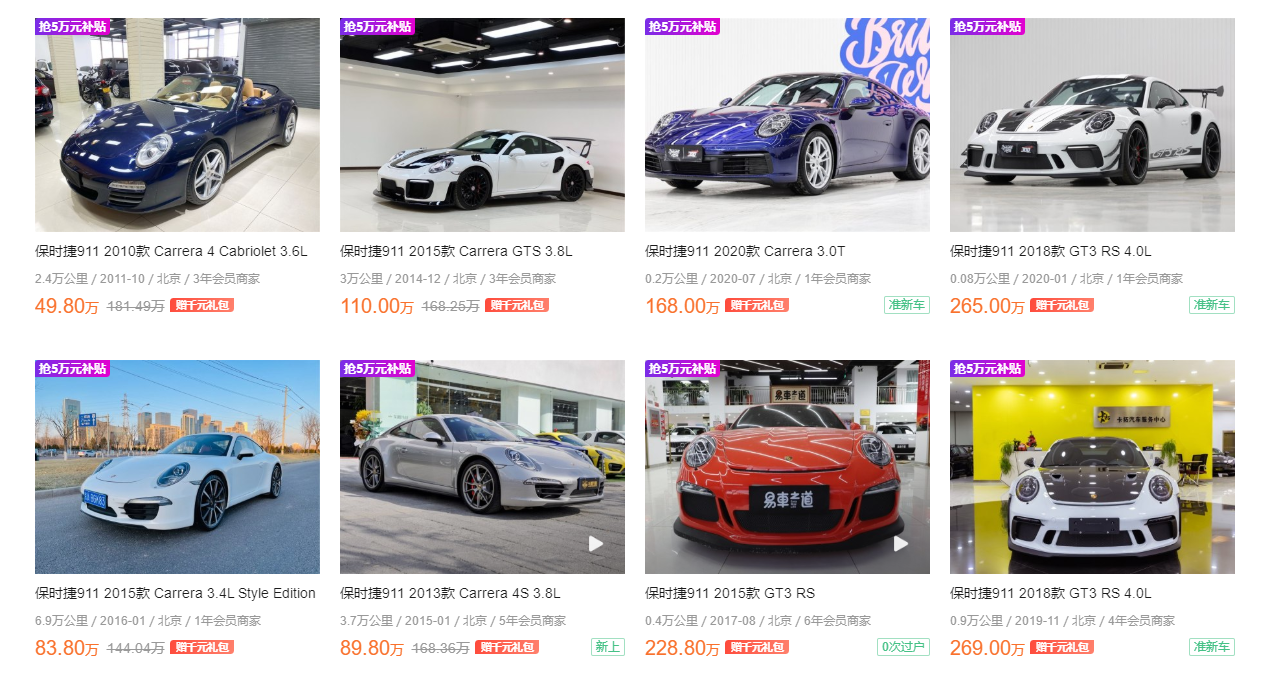
Task: Open the 2010 Carrera 4 Cabriolet 3.6L listing
Action: 177,125
